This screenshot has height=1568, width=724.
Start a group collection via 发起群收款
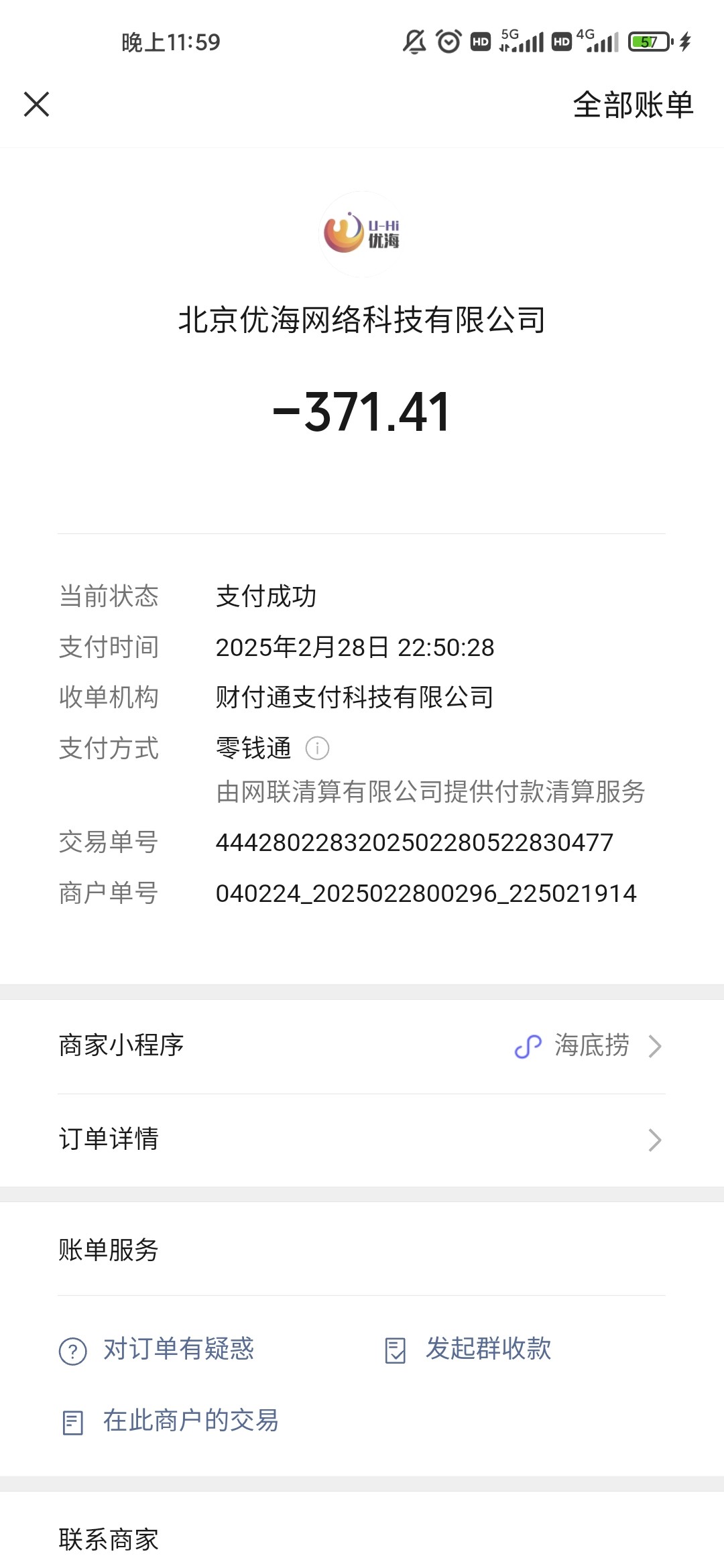pyautogui.click(x=468, y=1349)
